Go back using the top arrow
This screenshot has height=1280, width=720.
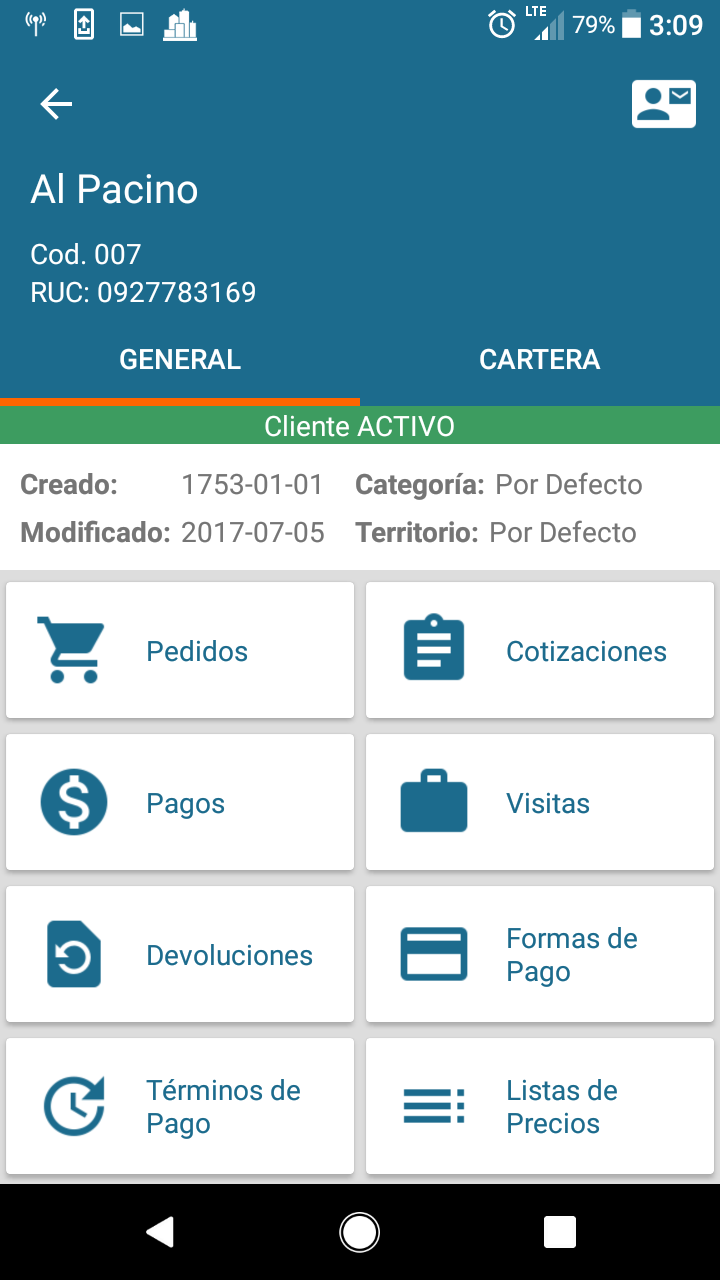pos(56,104)
